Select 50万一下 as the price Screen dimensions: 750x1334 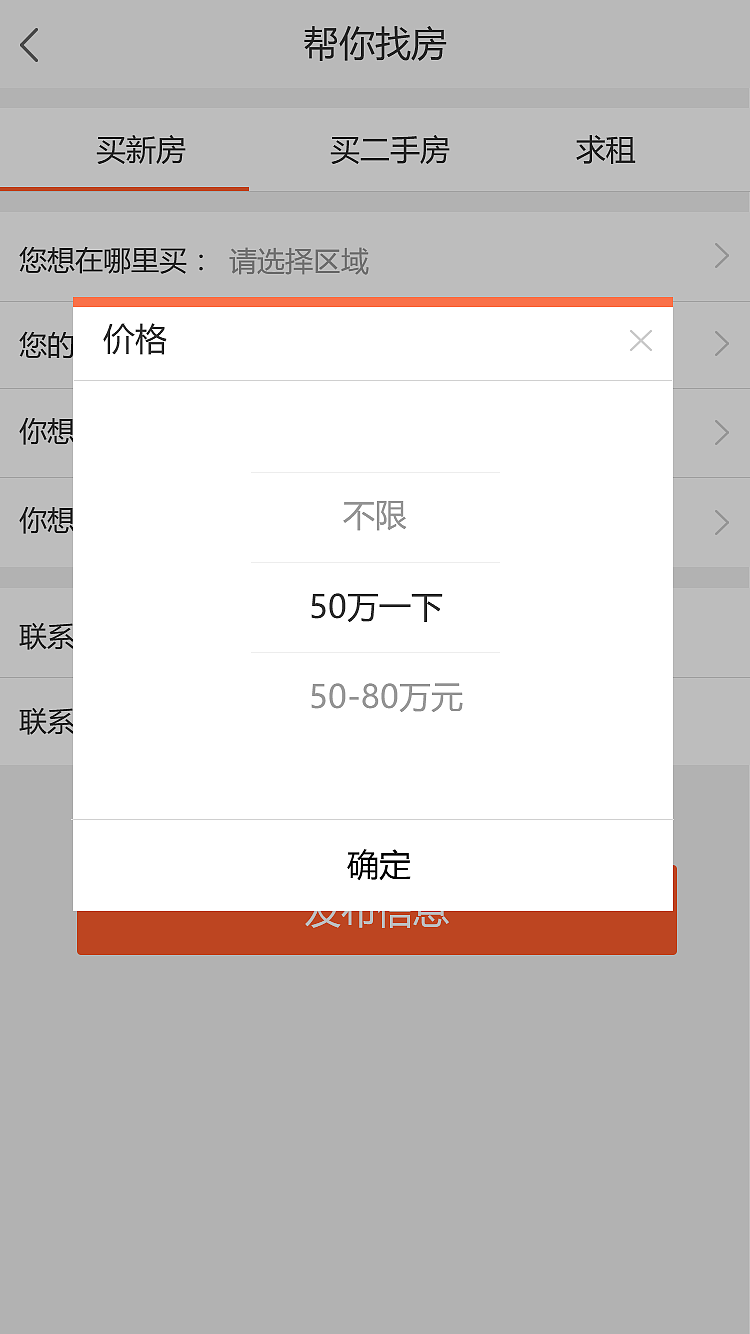(x=375, y=607)
